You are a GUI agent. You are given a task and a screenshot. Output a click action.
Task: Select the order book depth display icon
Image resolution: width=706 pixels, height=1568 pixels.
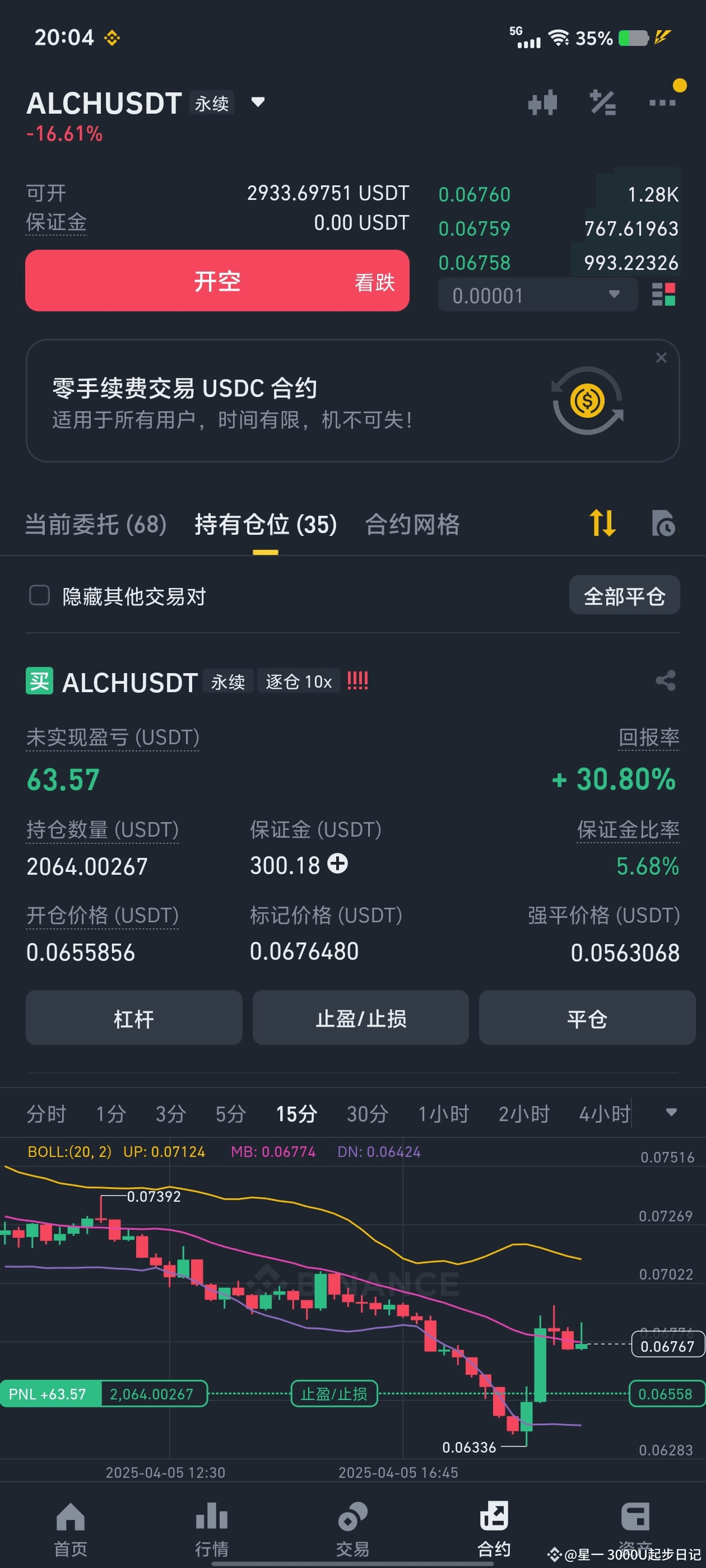pyautogui.click(x=665, y=294)
